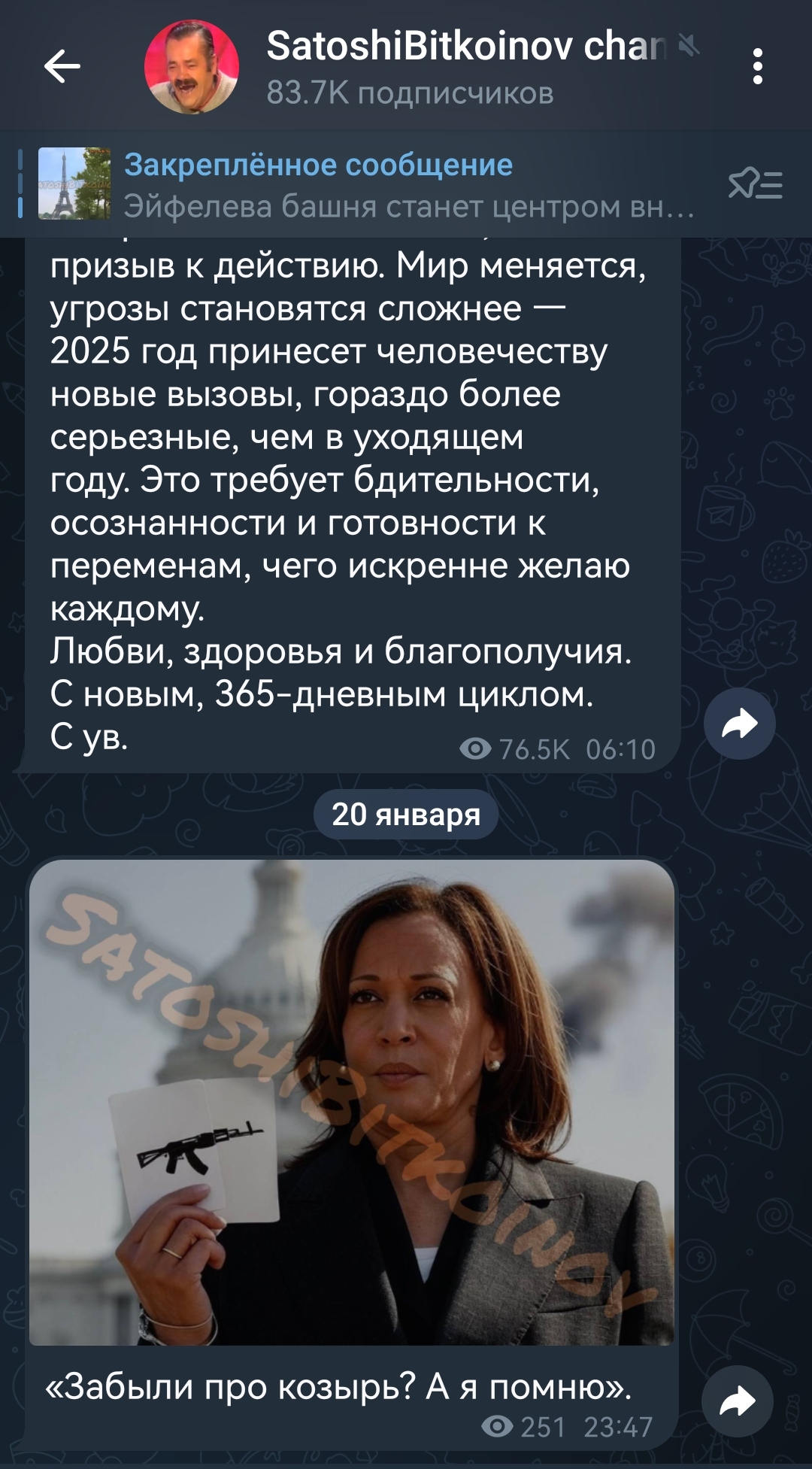
Task: Open the SatoshiBitkoinov channel profile avatar
Action: click(192, 67)
